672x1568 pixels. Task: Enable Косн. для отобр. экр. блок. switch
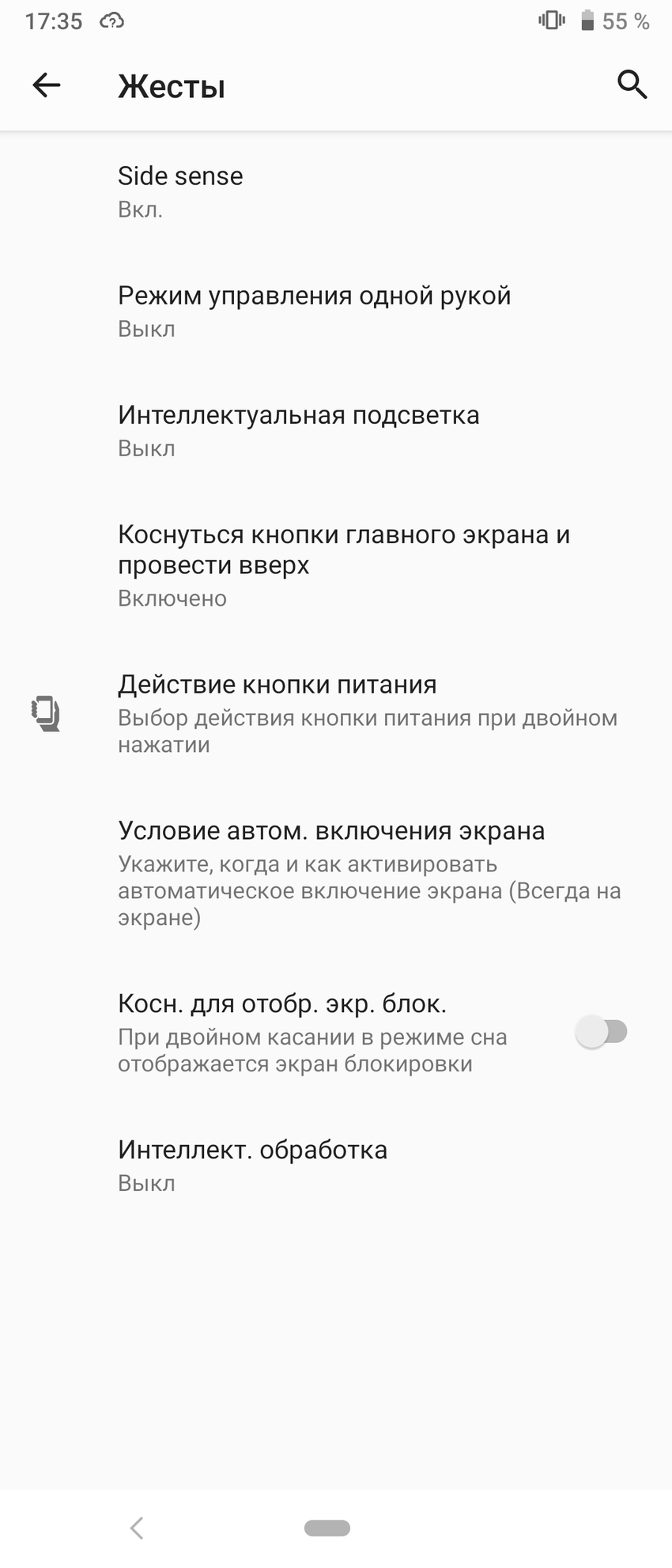[602, 1032]
